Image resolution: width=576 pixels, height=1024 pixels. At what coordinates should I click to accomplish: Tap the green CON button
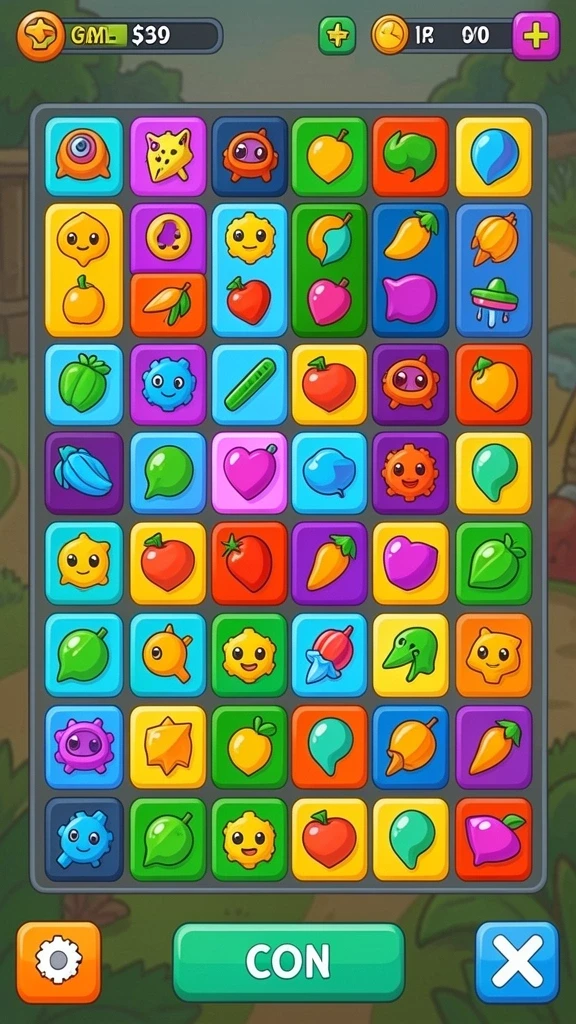coord(289,962)
